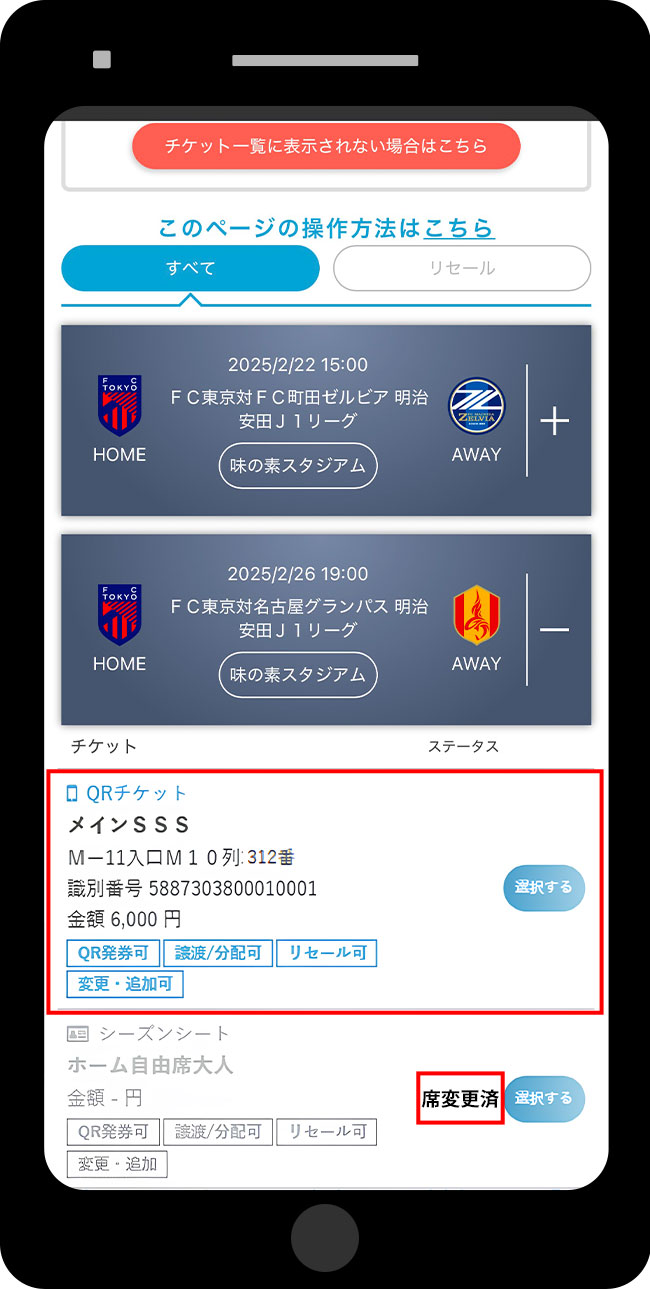This screenshot has height=1289, width=650.
Task: Switch to the リセール tab
Action: 462,268
